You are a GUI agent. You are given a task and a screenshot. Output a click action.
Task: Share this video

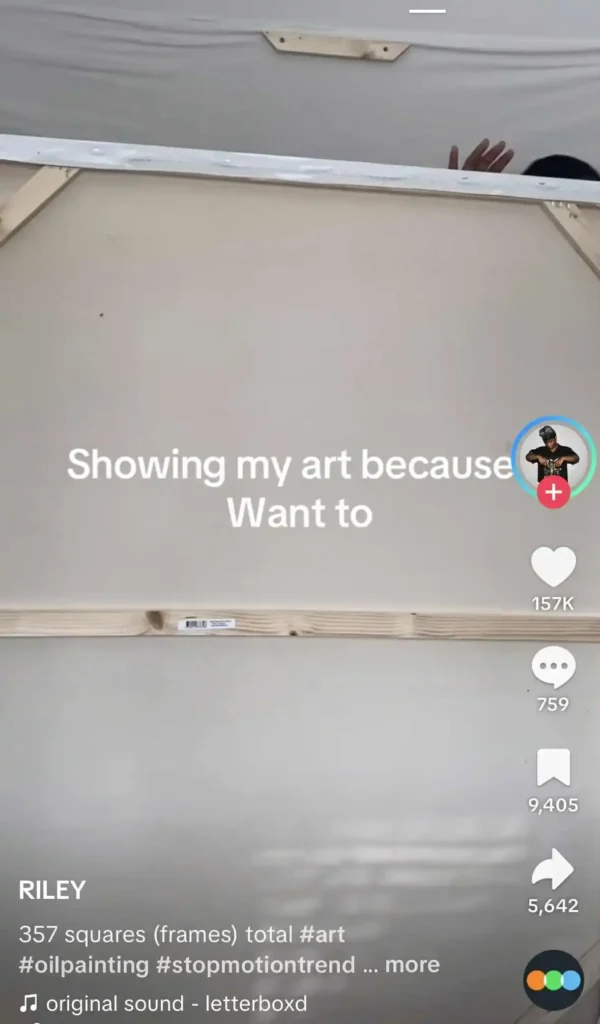[x=553, y=869]
